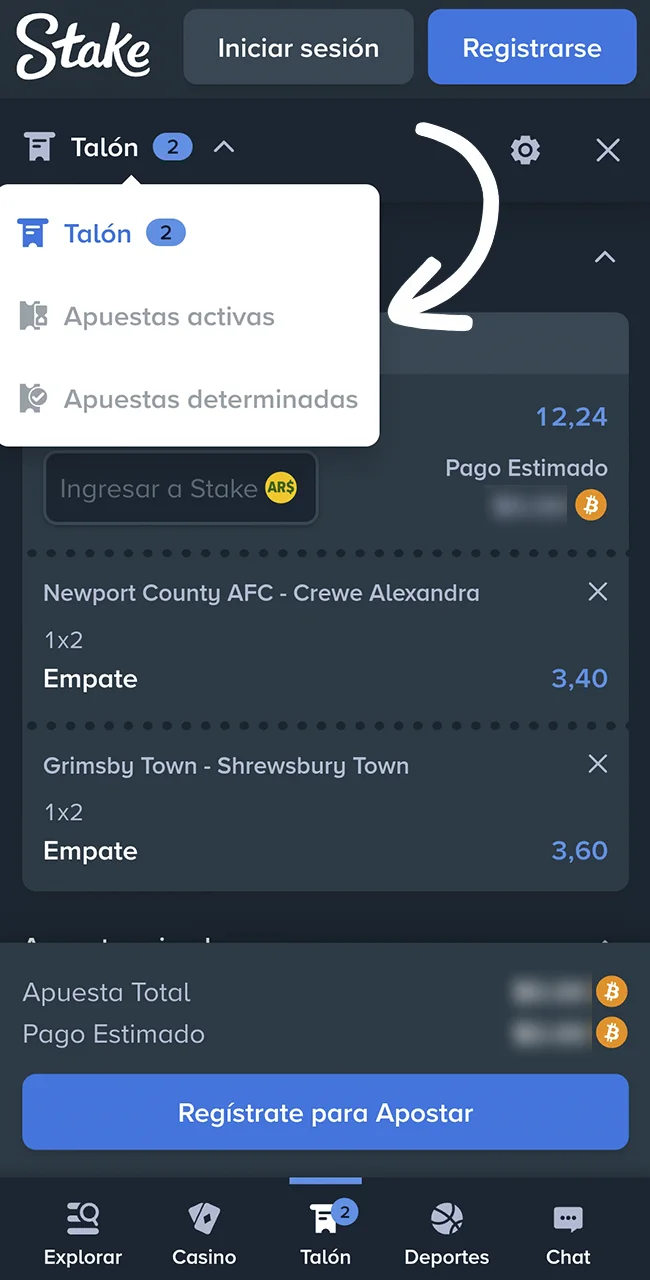
Task: Remove Newport County AFC - Crewe Alexandra bet
Action: [x=598, y=592]
